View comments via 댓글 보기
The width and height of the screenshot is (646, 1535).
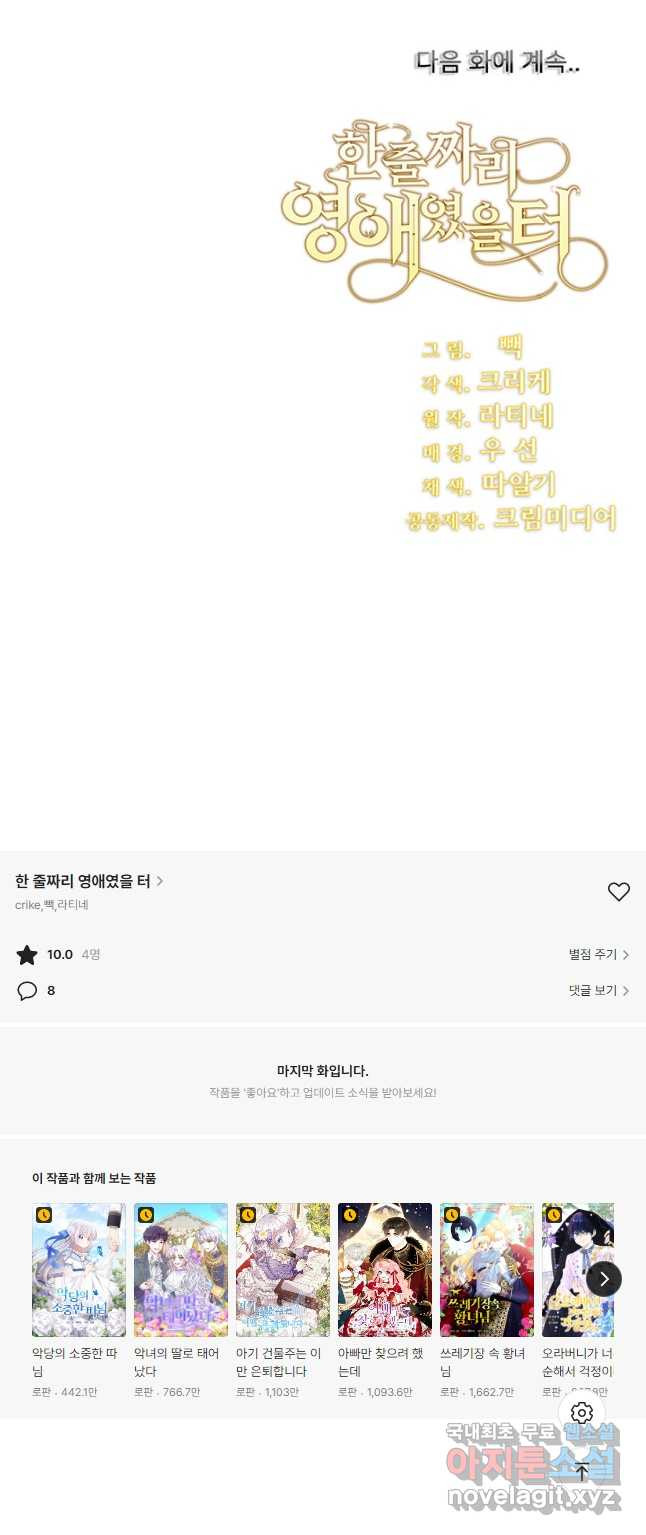coord(598,991)
